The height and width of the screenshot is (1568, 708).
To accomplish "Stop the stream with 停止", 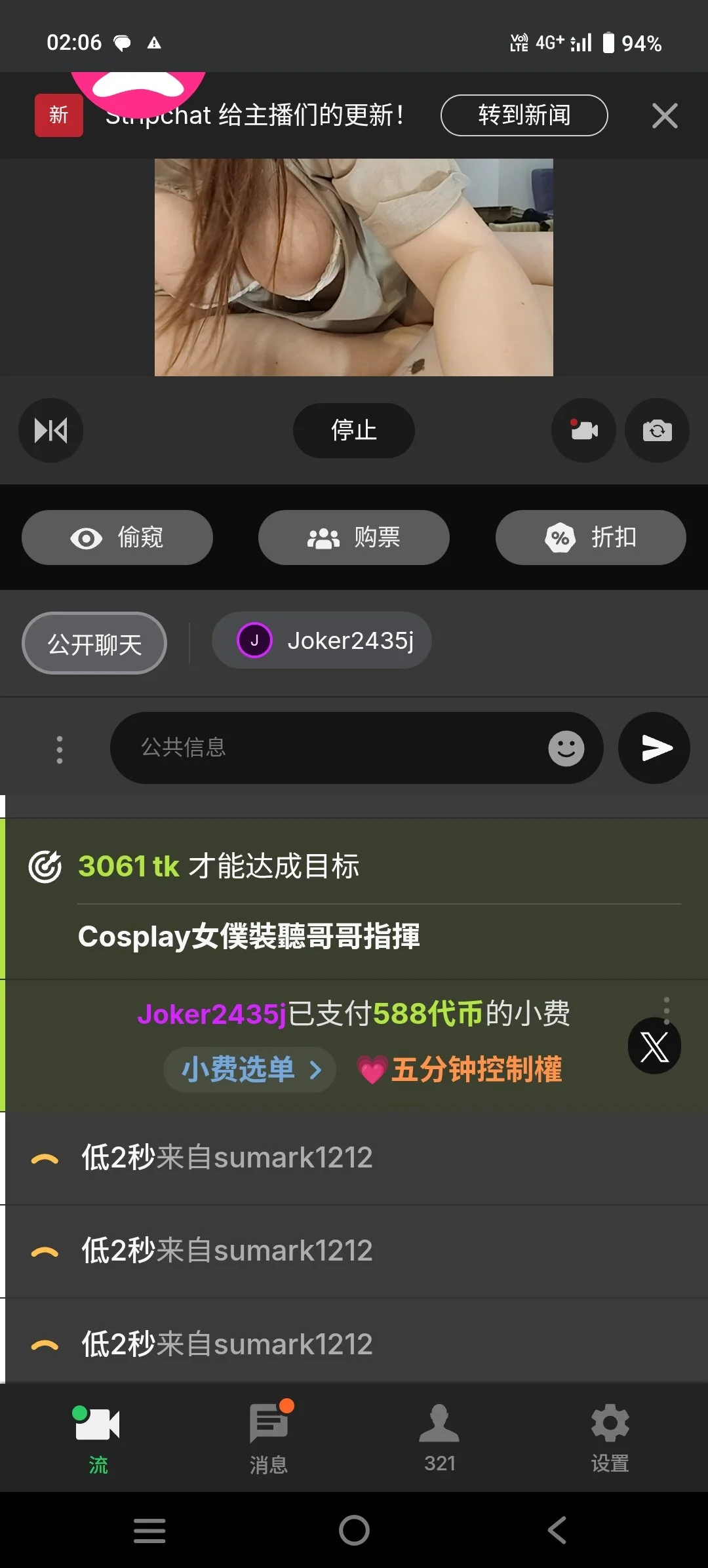I will point(353,431).
